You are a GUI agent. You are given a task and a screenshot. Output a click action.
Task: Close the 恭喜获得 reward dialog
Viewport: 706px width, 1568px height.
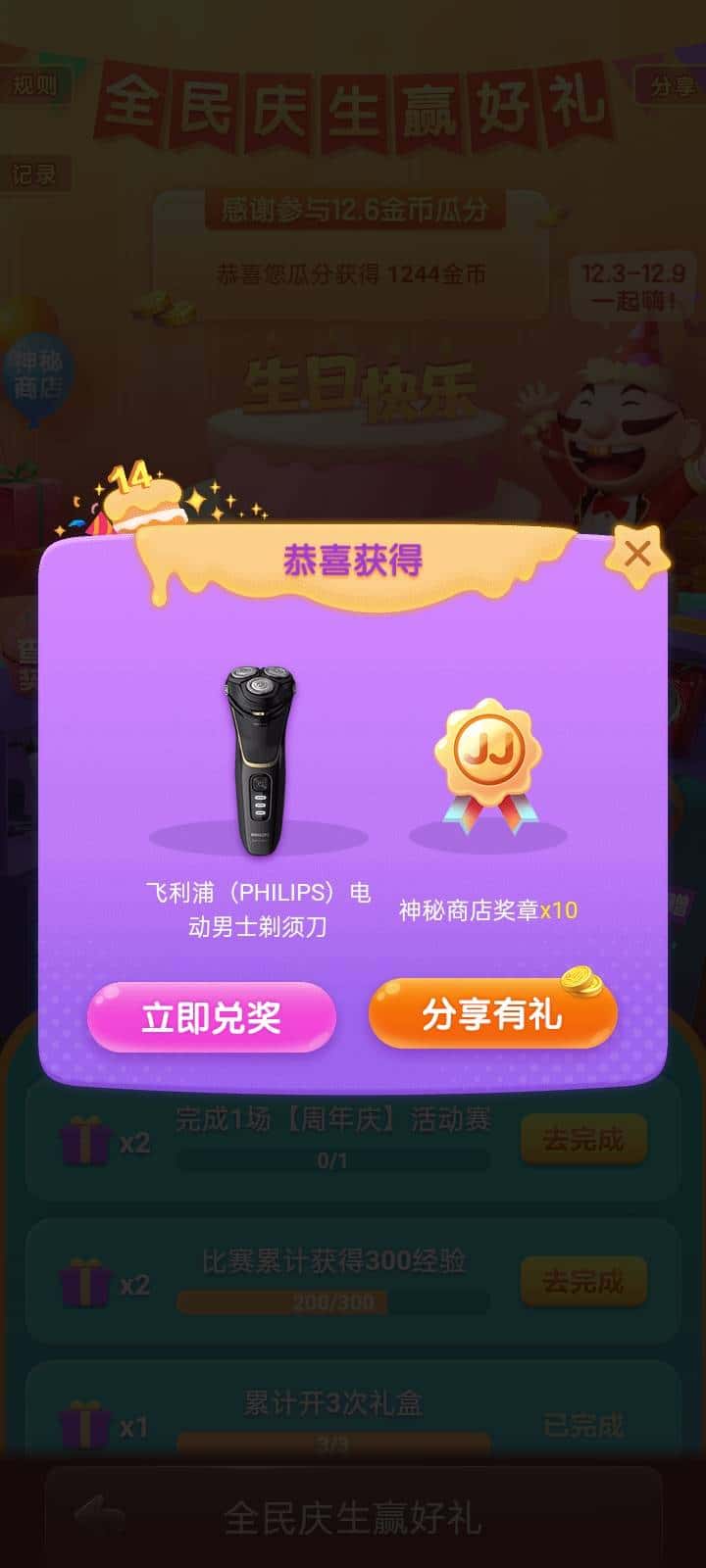636,554
